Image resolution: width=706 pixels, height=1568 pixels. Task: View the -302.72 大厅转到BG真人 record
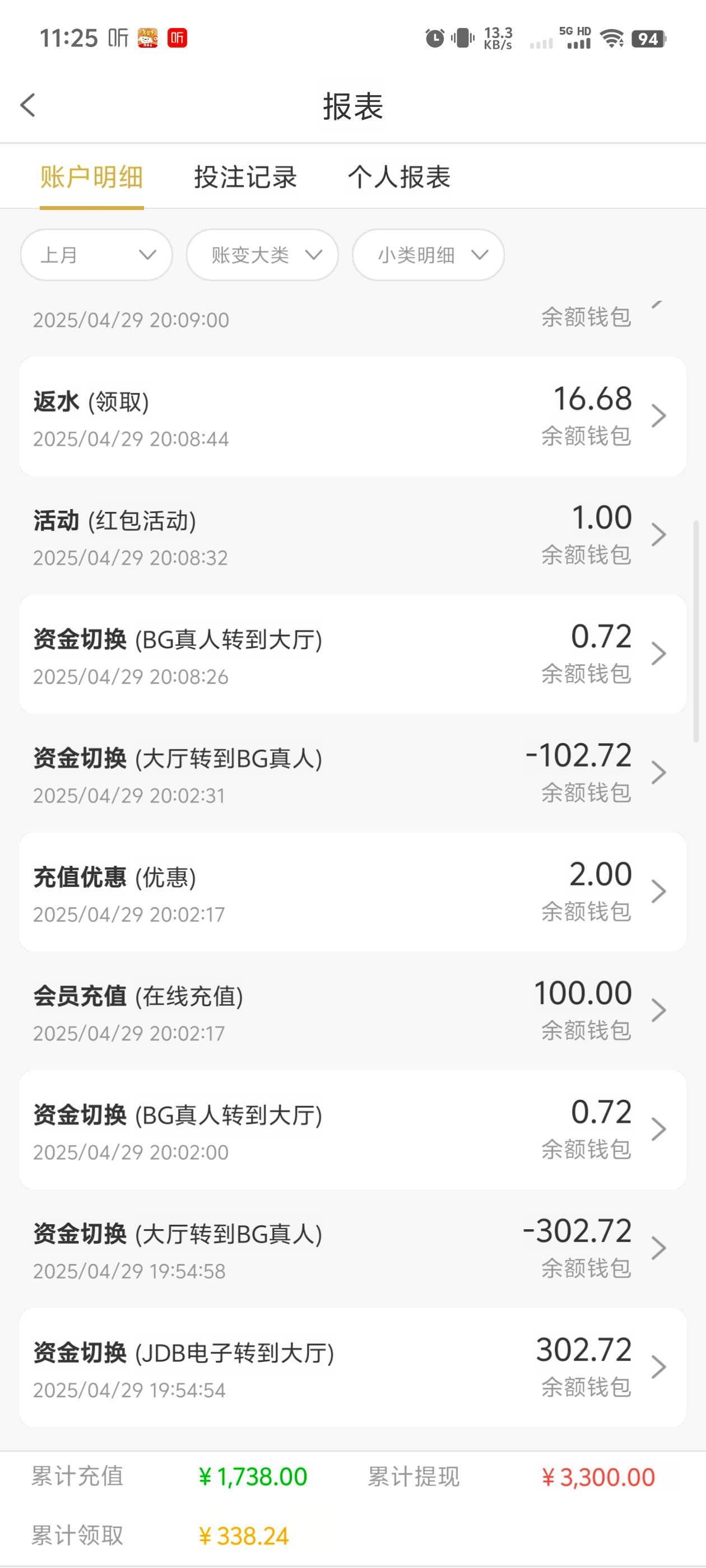(x=352, y=1249)
